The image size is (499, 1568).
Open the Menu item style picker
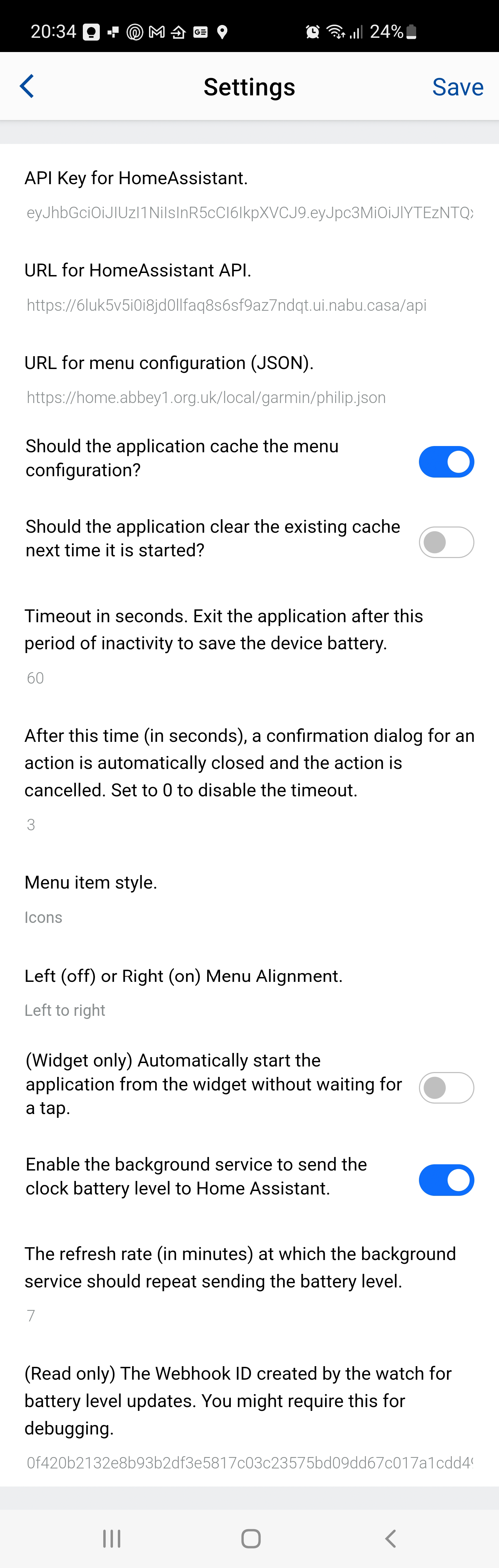pos(43,917)
